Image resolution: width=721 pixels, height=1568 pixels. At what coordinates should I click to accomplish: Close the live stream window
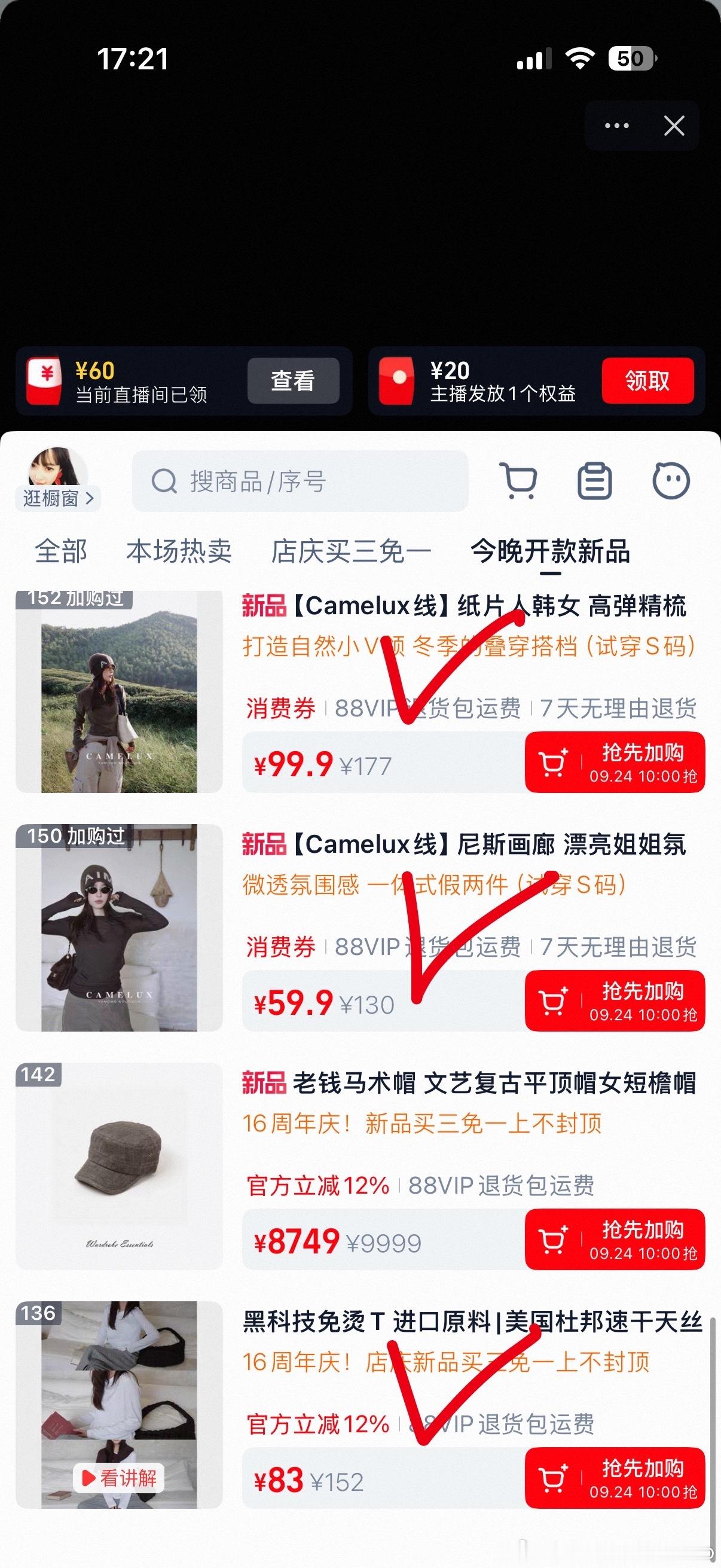(x=674, y=126)
